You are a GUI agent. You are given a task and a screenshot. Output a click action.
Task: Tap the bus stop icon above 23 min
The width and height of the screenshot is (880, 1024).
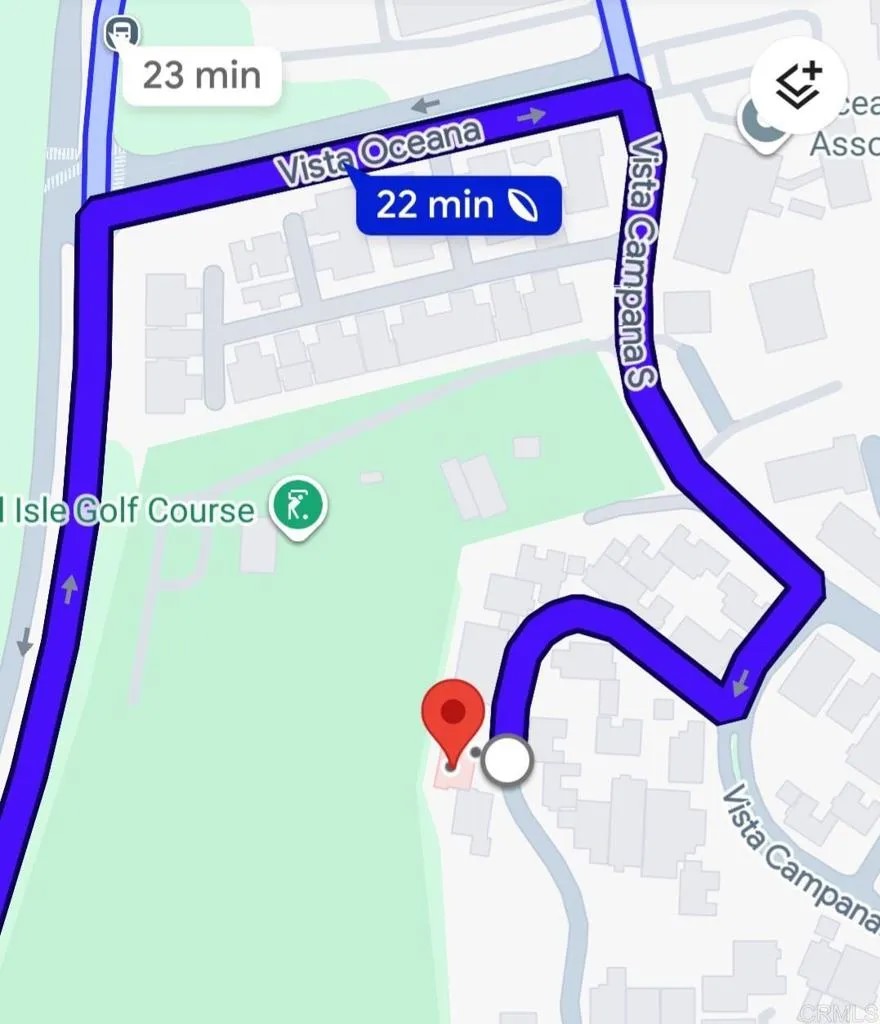coord(122,32)
